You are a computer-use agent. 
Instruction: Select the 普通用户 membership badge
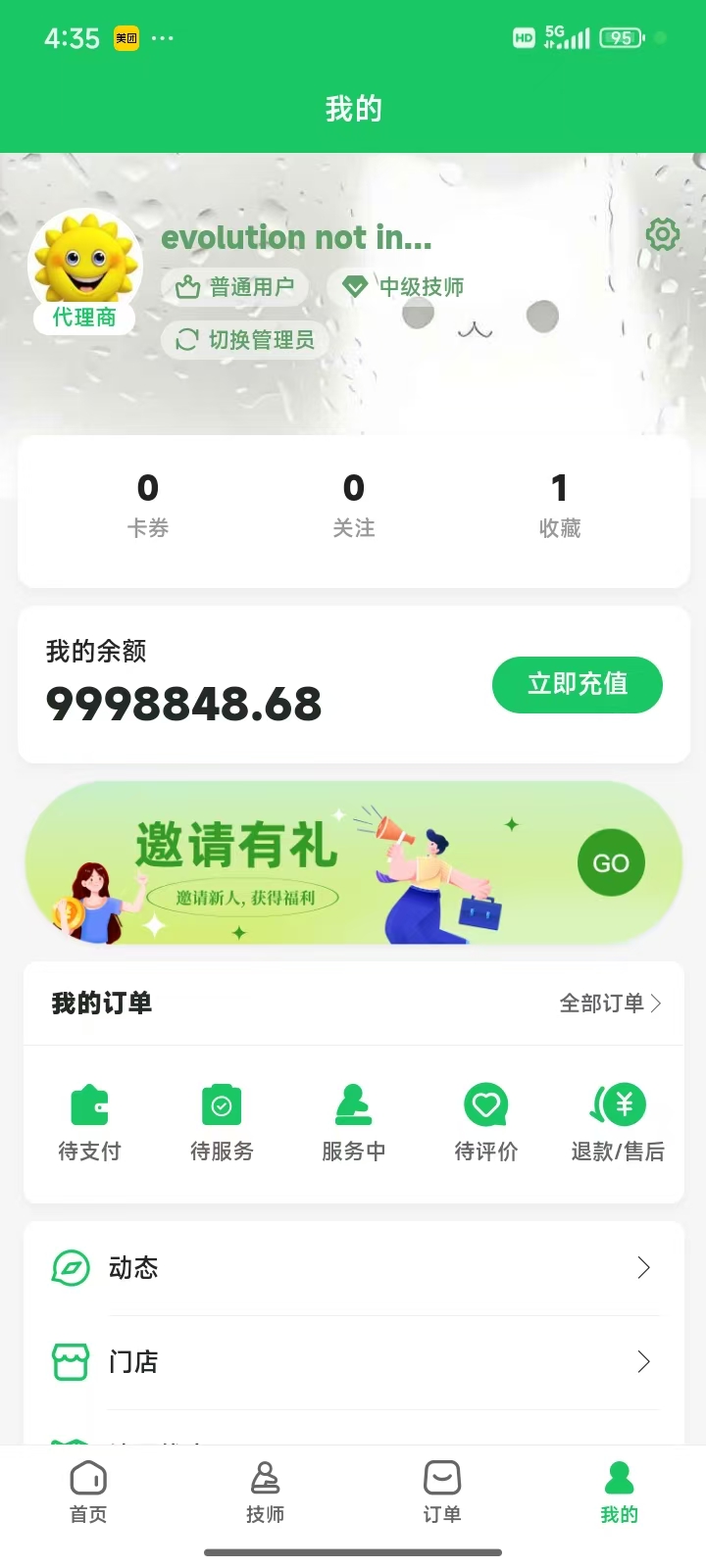[234, 287]
